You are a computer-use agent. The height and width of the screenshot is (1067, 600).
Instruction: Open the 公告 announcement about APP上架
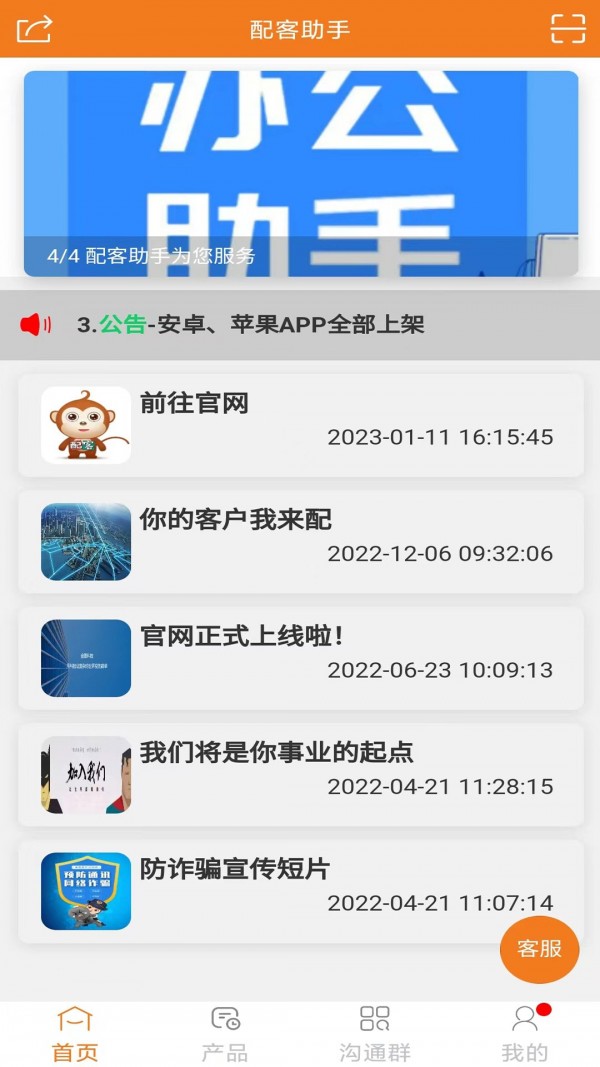click(250, 324)
